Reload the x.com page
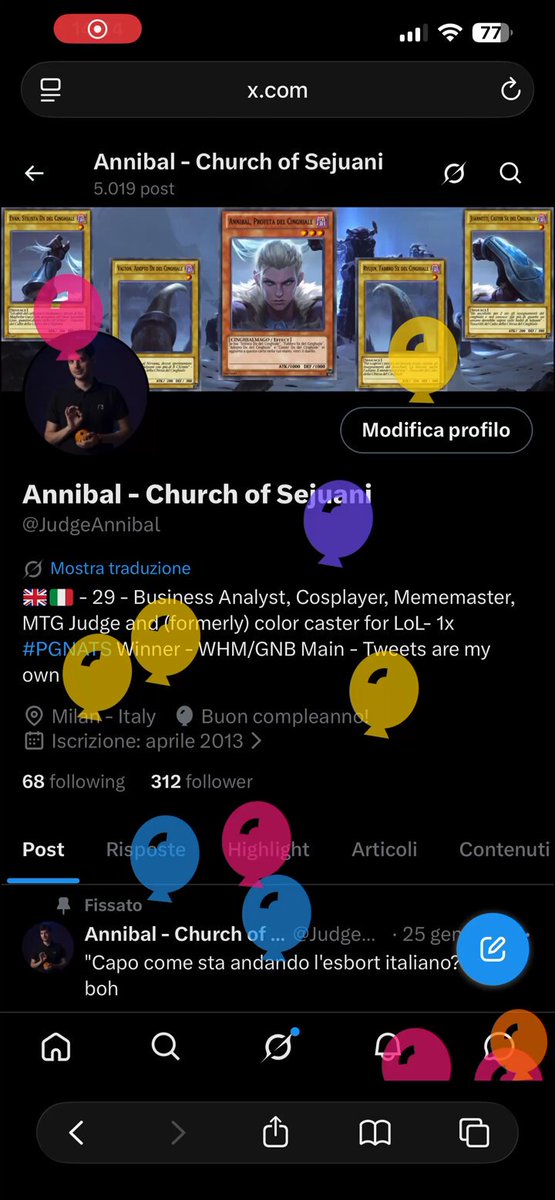The image size is (555, 1200). tap(510, 90)
